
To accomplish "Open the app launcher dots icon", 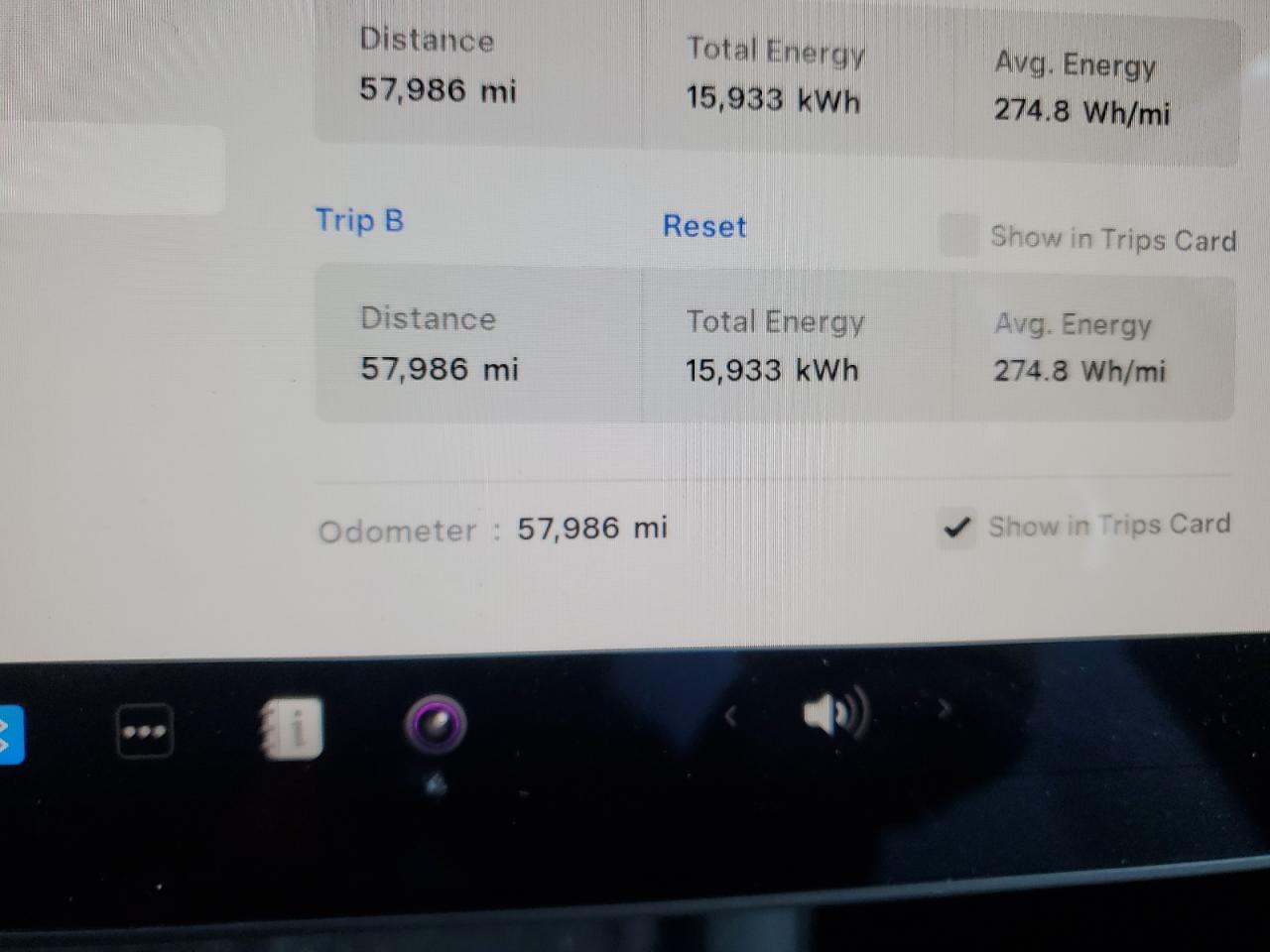I will (x=144, y=732).
